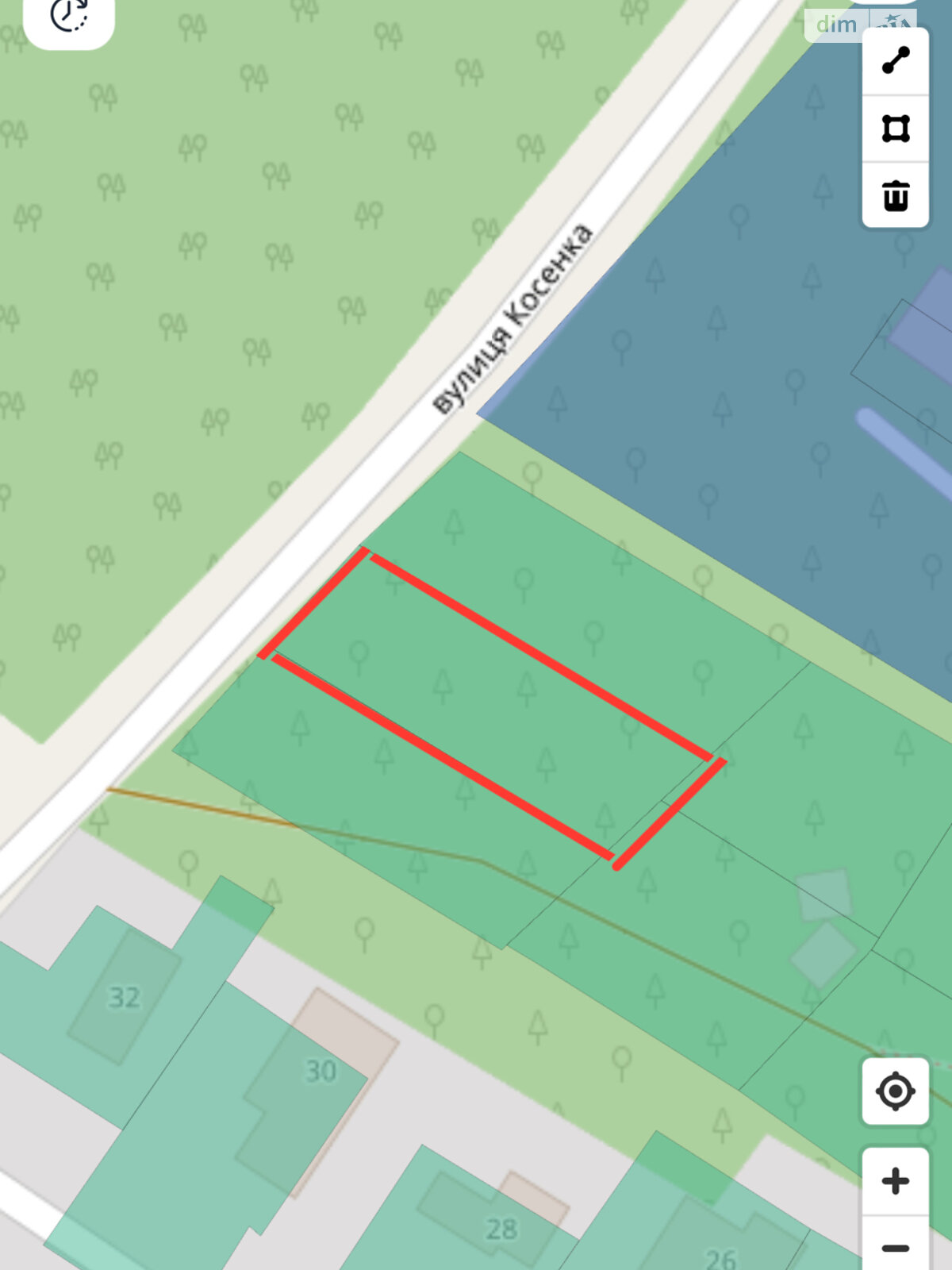
Task: Delete drawn shapes with the trash icon
Action: pyautogui.click(x=896, y=195)
